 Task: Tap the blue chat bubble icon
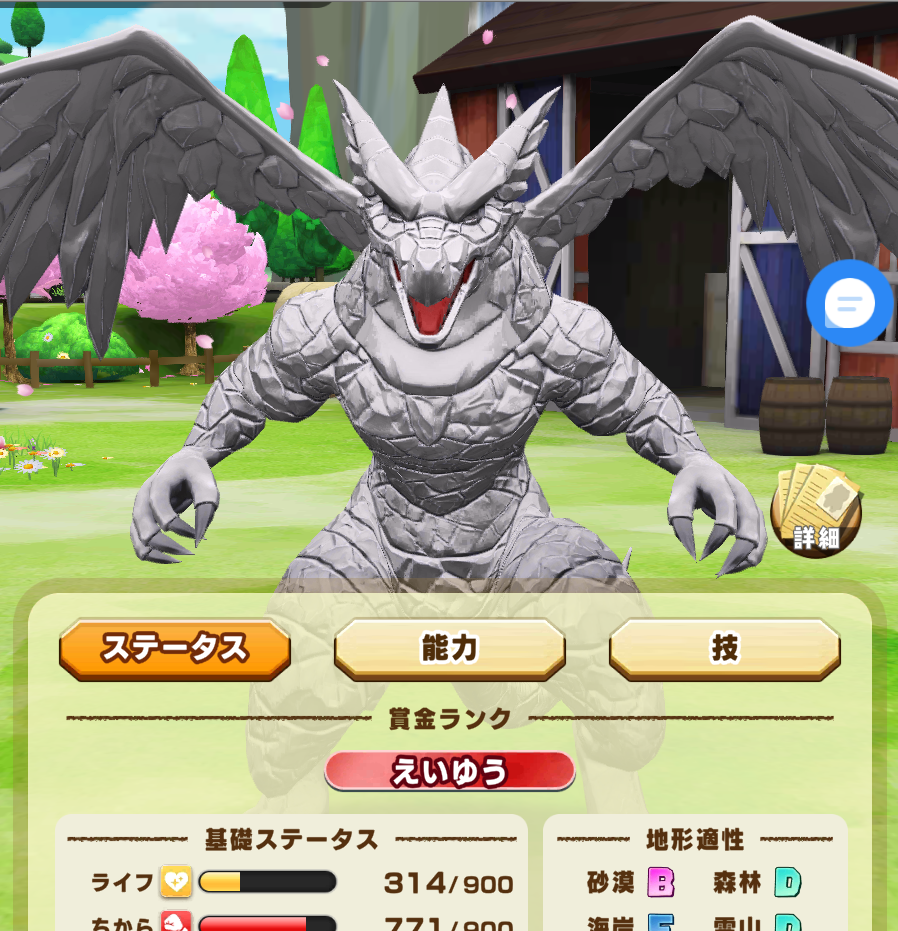point(850,304)
